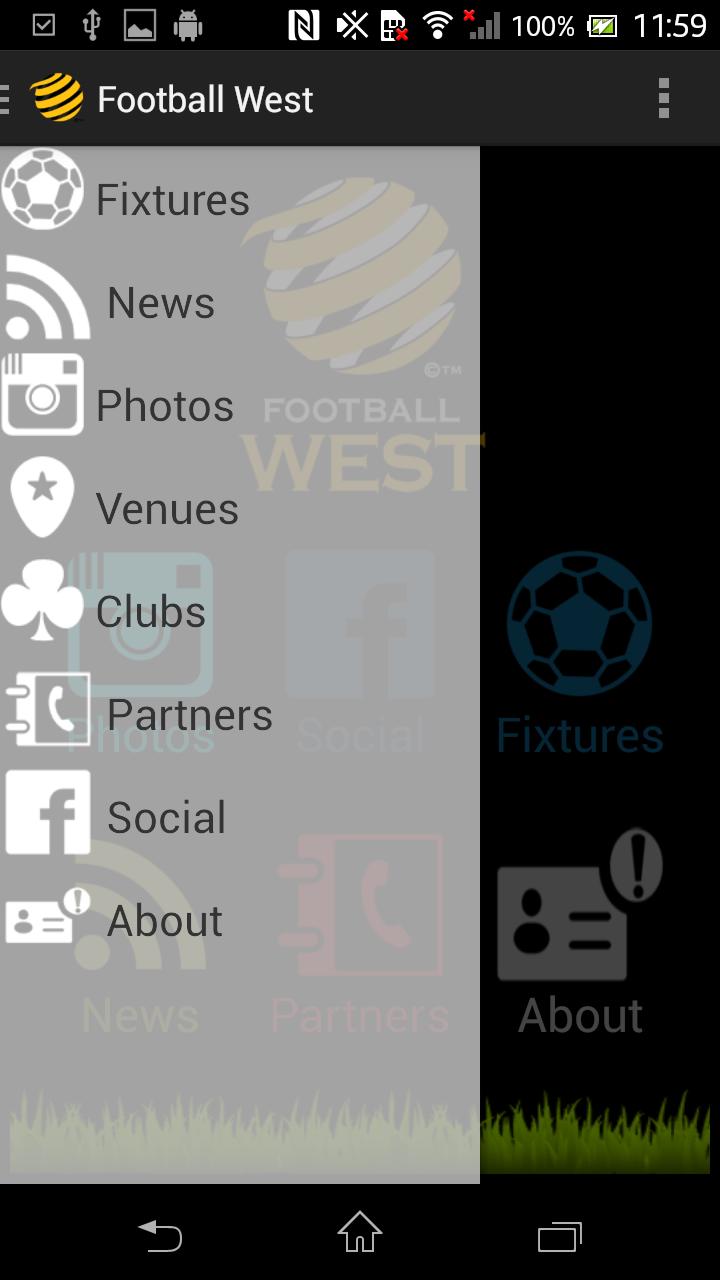View Partners from the drawer
The height and width of the screenshot is (1280, 720).
tap(189, 715)
